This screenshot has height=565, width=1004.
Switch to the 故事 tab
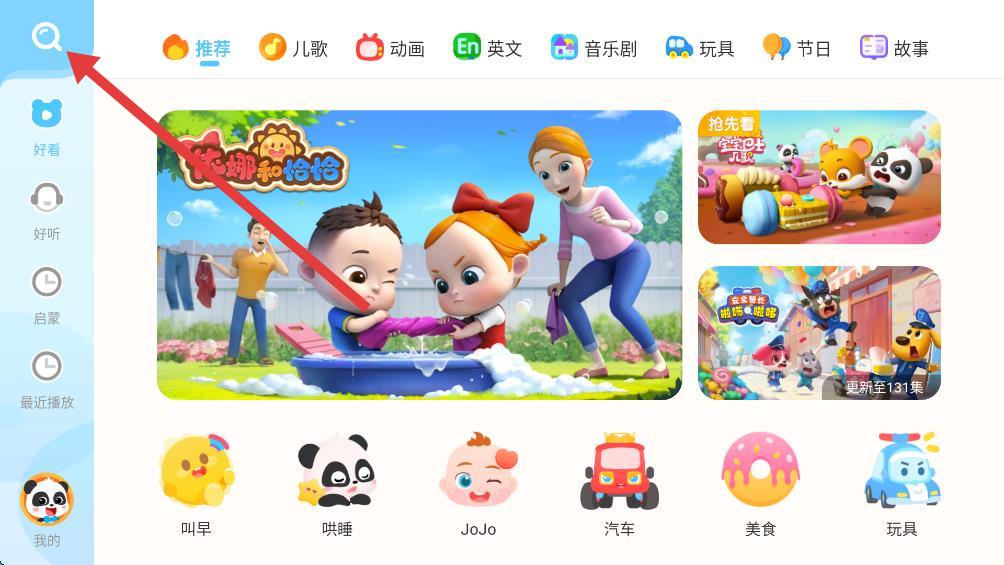click(894, 47)
